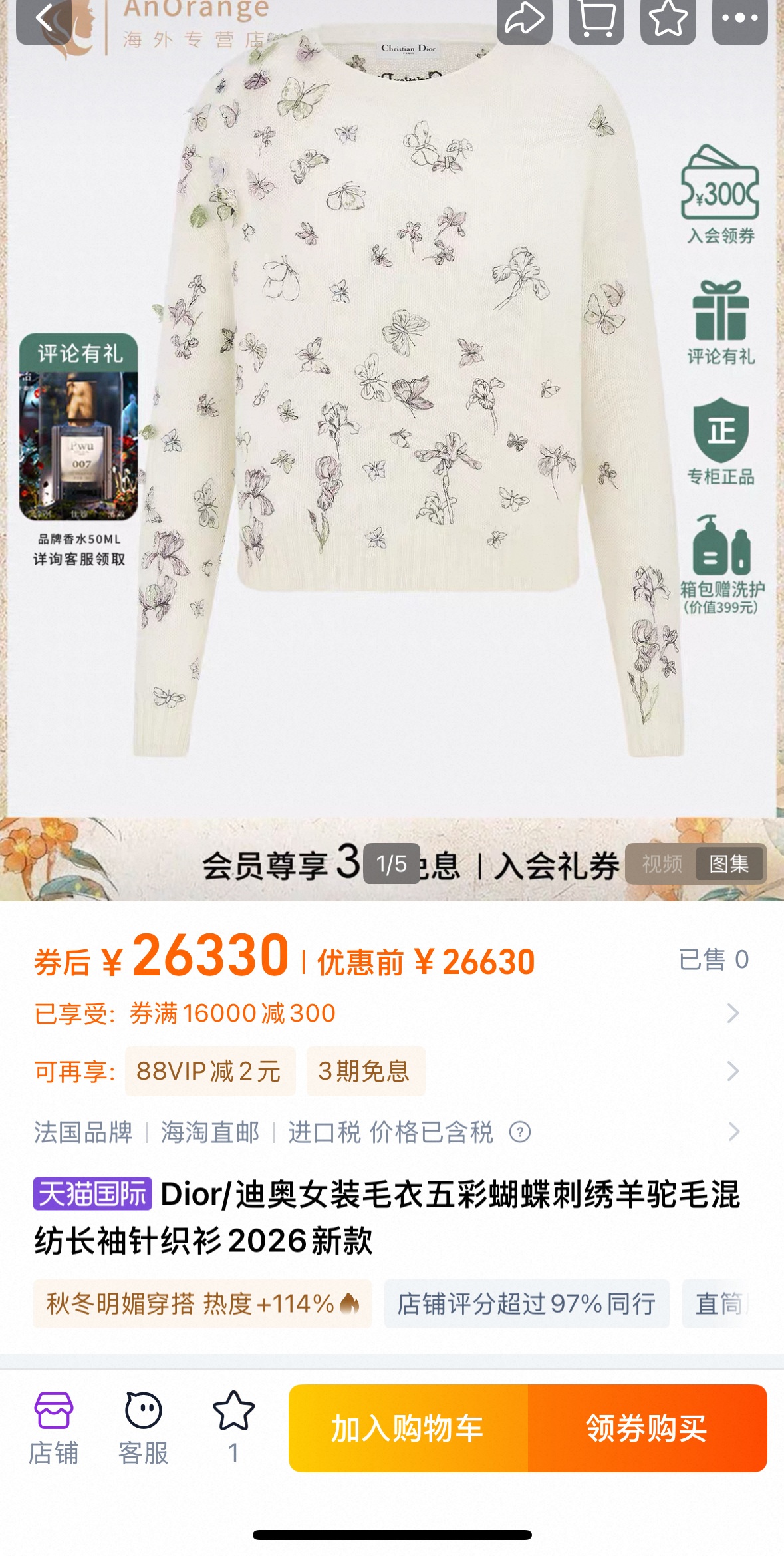Viewport: 784px width, 1556px height.
Task: Open the 店铺评分超过97%同行 tag
Action: 526,1303
